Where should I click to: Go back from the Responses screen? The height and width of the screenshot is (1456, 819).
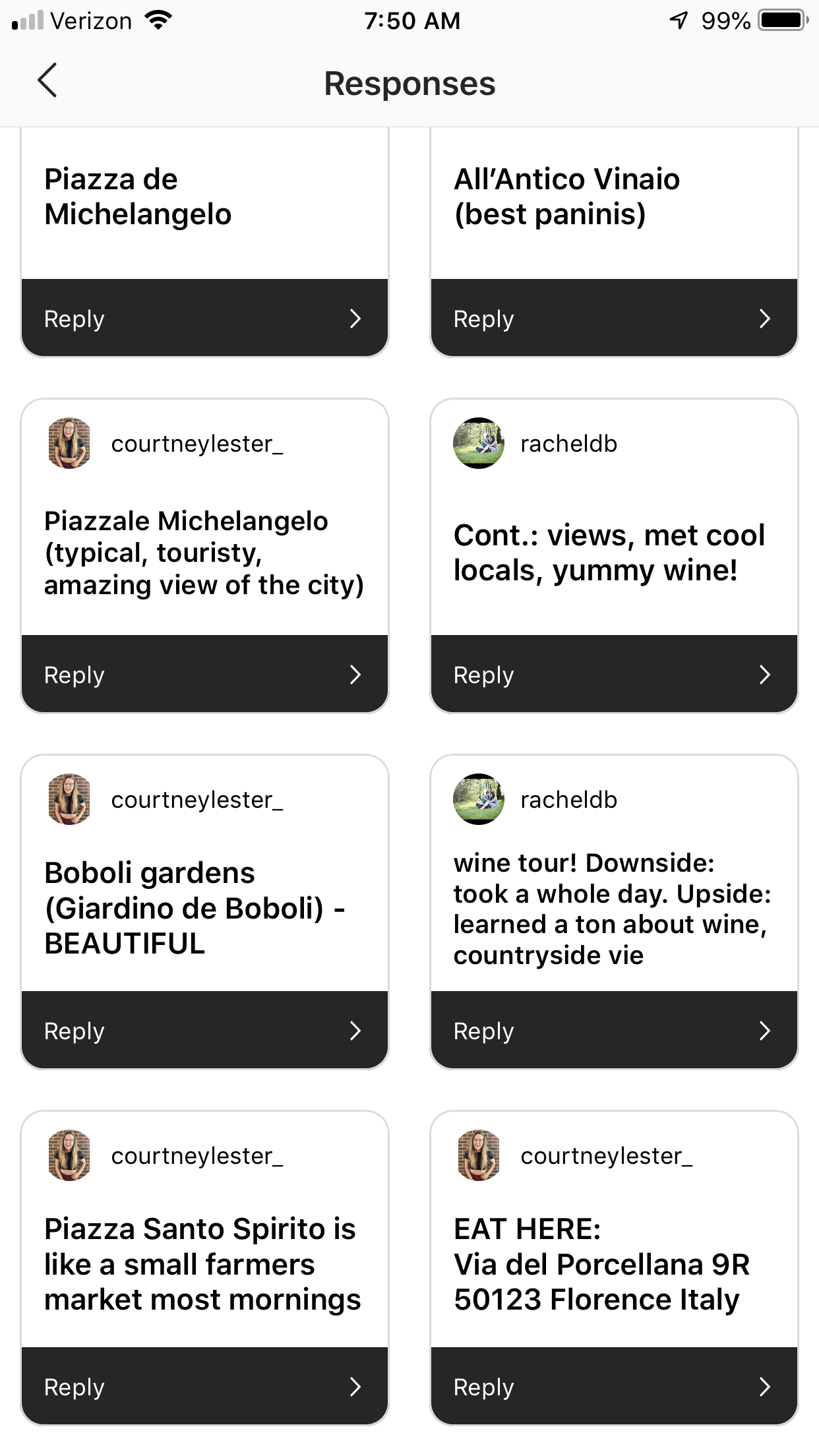(x=47, y=80)
